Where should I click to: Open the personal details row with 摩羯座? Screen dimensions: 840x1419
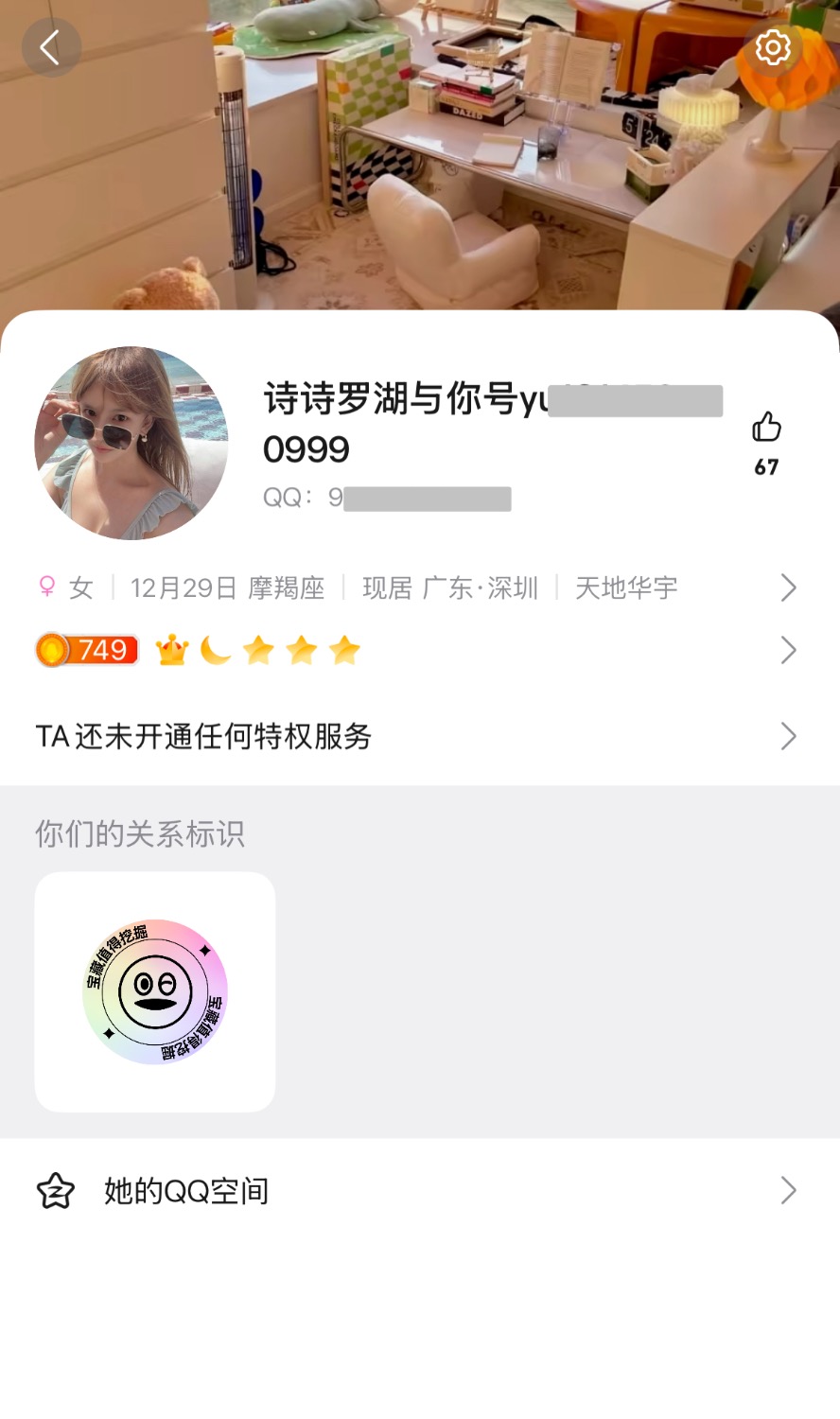[x=416, y=588]
